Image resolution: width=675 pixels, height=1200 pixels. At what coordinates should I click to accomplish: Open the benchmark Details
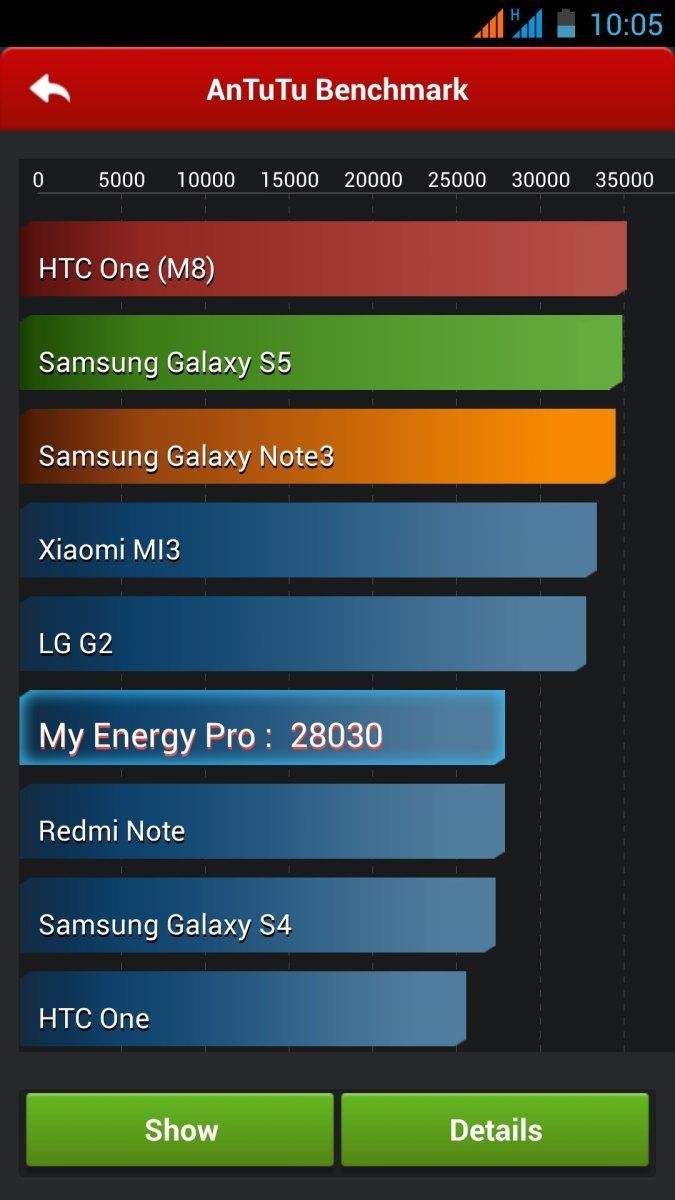click(495, 1130)
